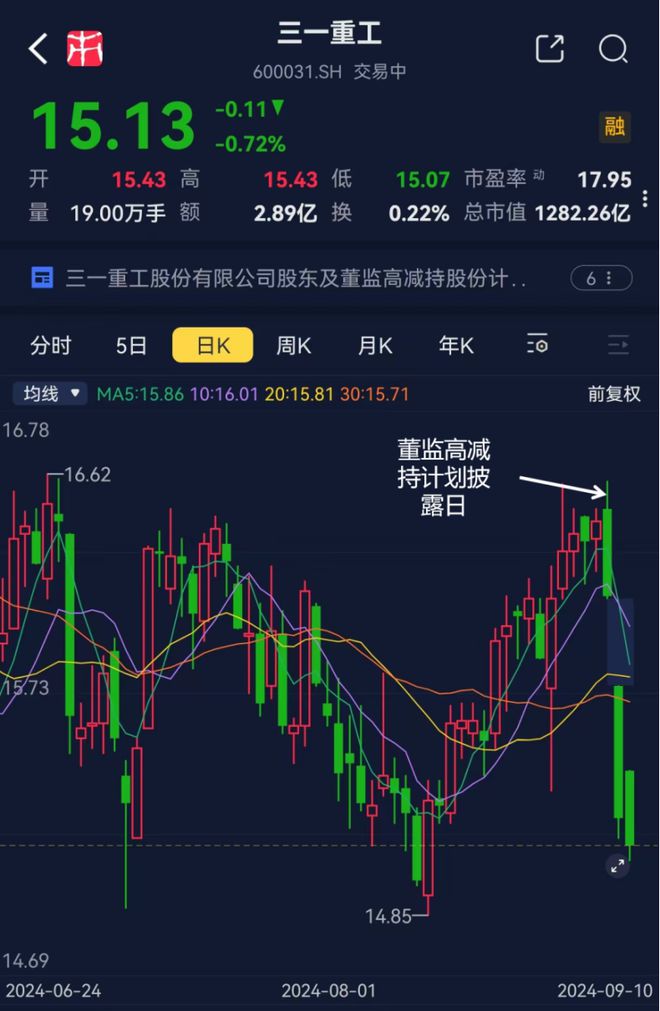This screenshot has height=1011, width=660.
Task: Open the 均线 indicator dropdown
Action: click(50, 393)
